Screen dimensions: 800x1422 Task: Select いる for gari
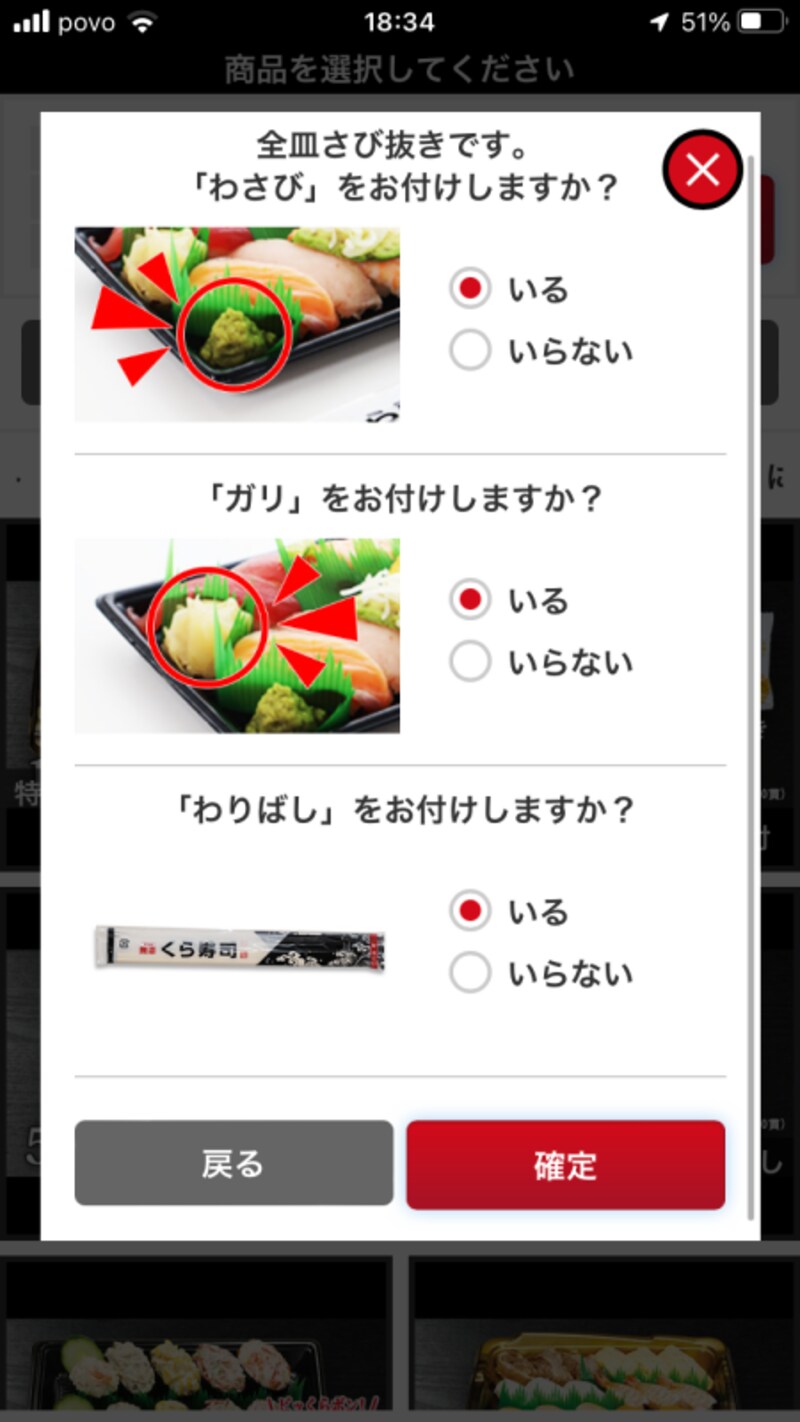(x=469, y=600)
